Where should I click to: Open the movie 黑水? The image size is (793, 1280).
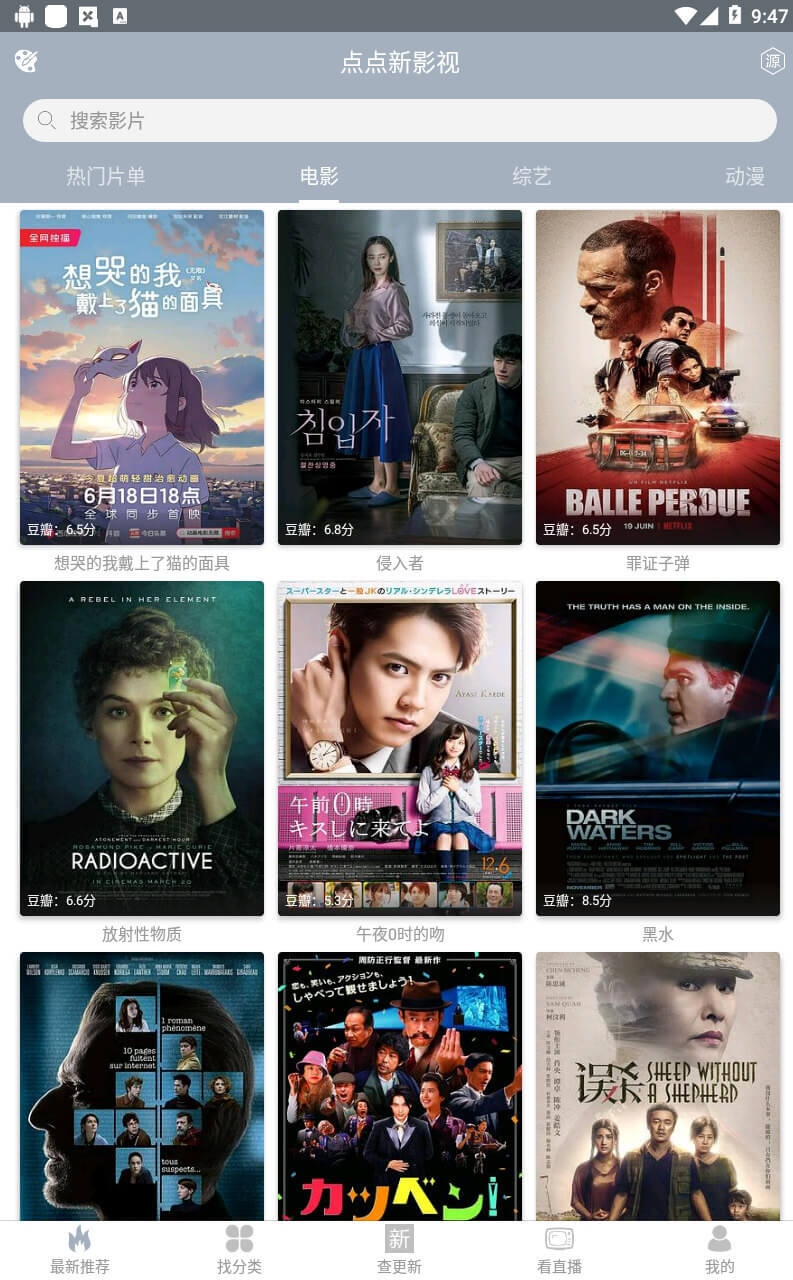pos(658,748)
